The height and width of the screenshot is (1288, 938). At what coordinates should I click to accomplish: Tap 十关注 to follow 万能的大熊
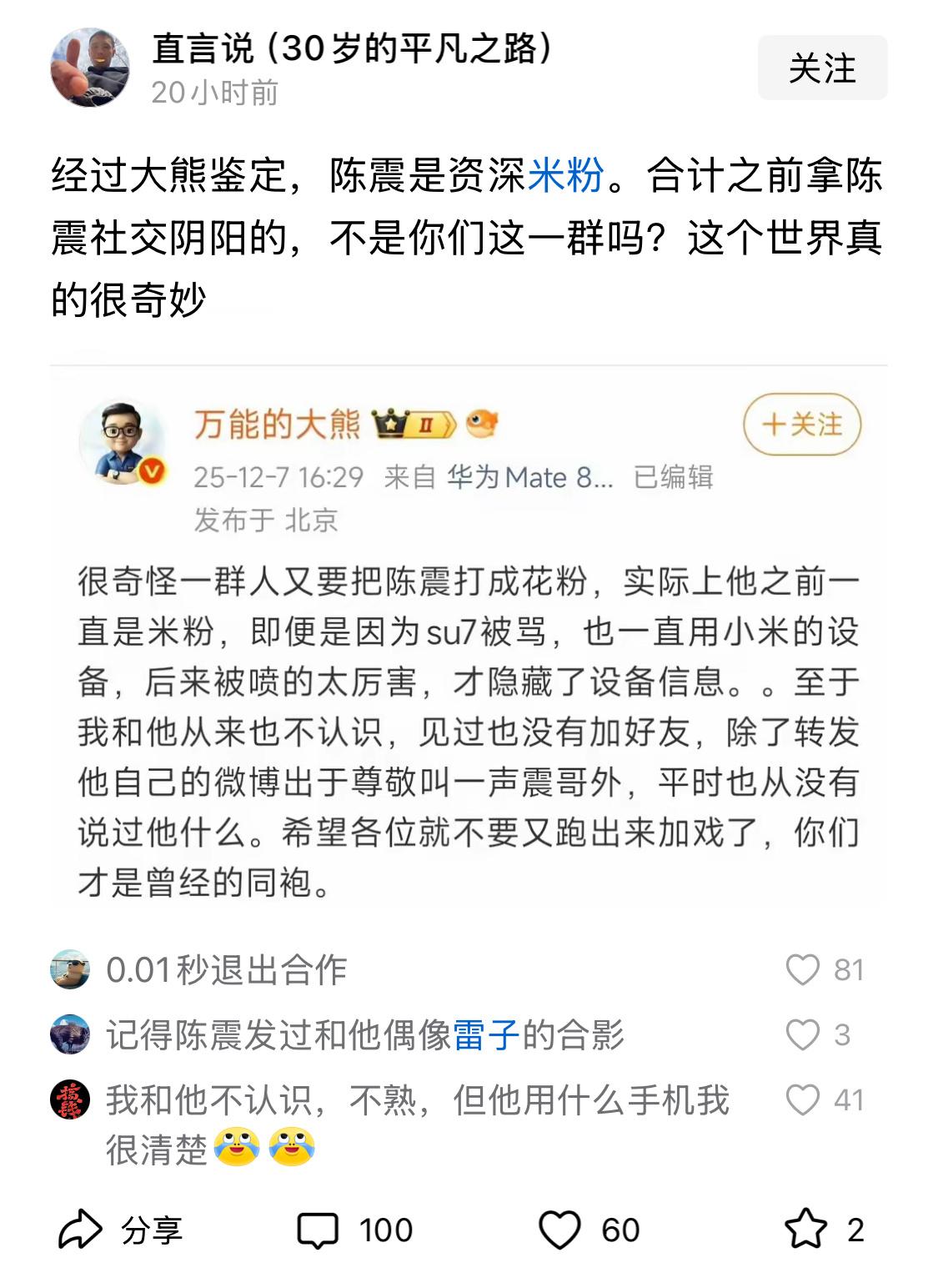[802, 425]
